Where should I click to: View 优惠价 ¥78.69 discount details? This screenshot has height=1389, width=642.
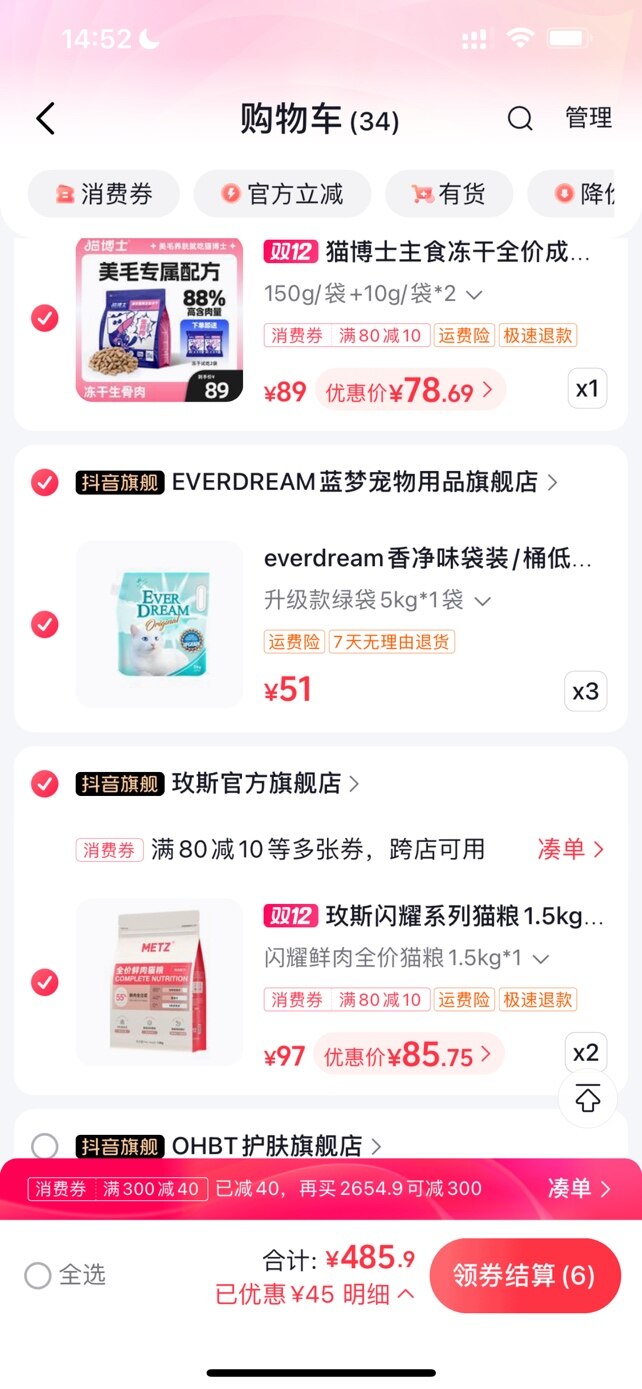click(x=411, y=391)
